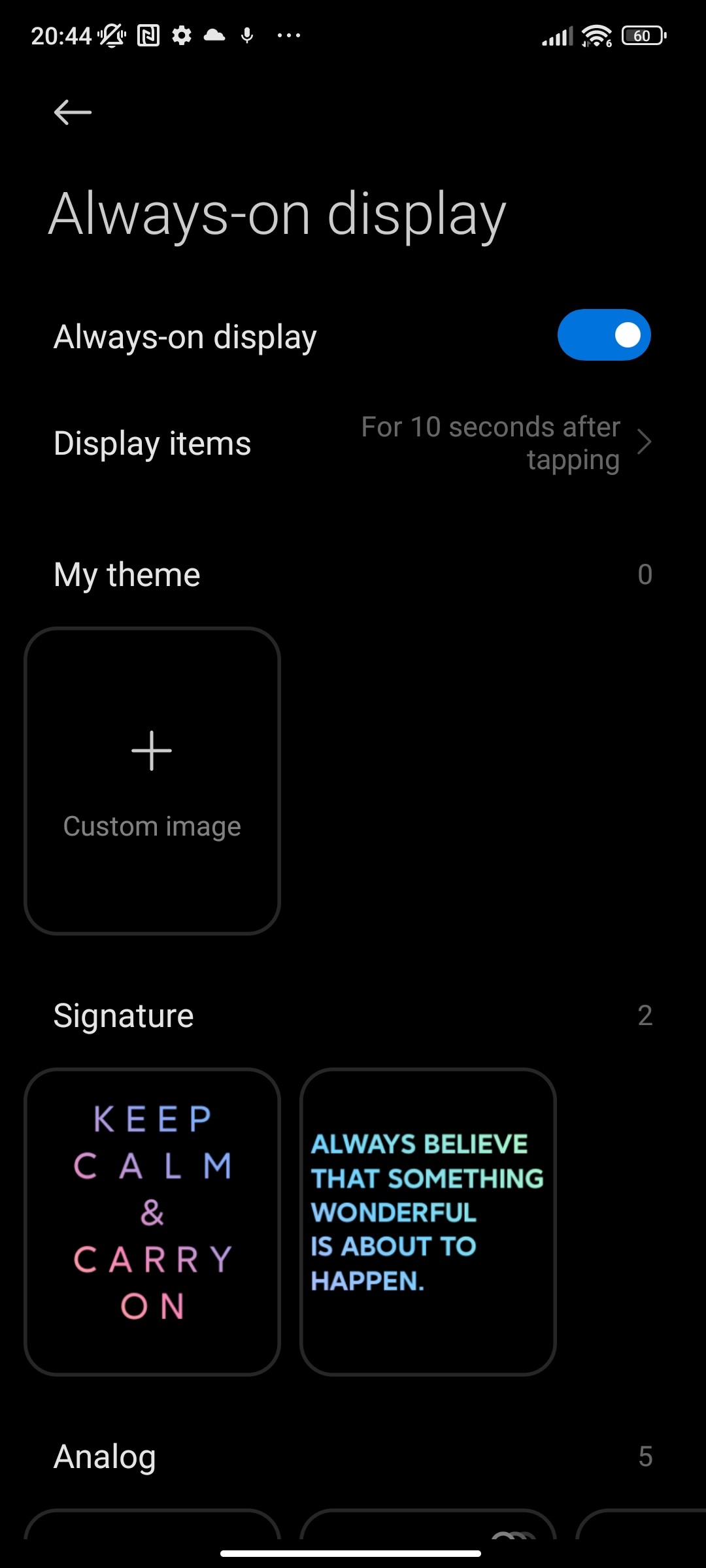Screen dimensions: 706x1568
Task: Add a Custom image theme
Action: pos(152,781)
